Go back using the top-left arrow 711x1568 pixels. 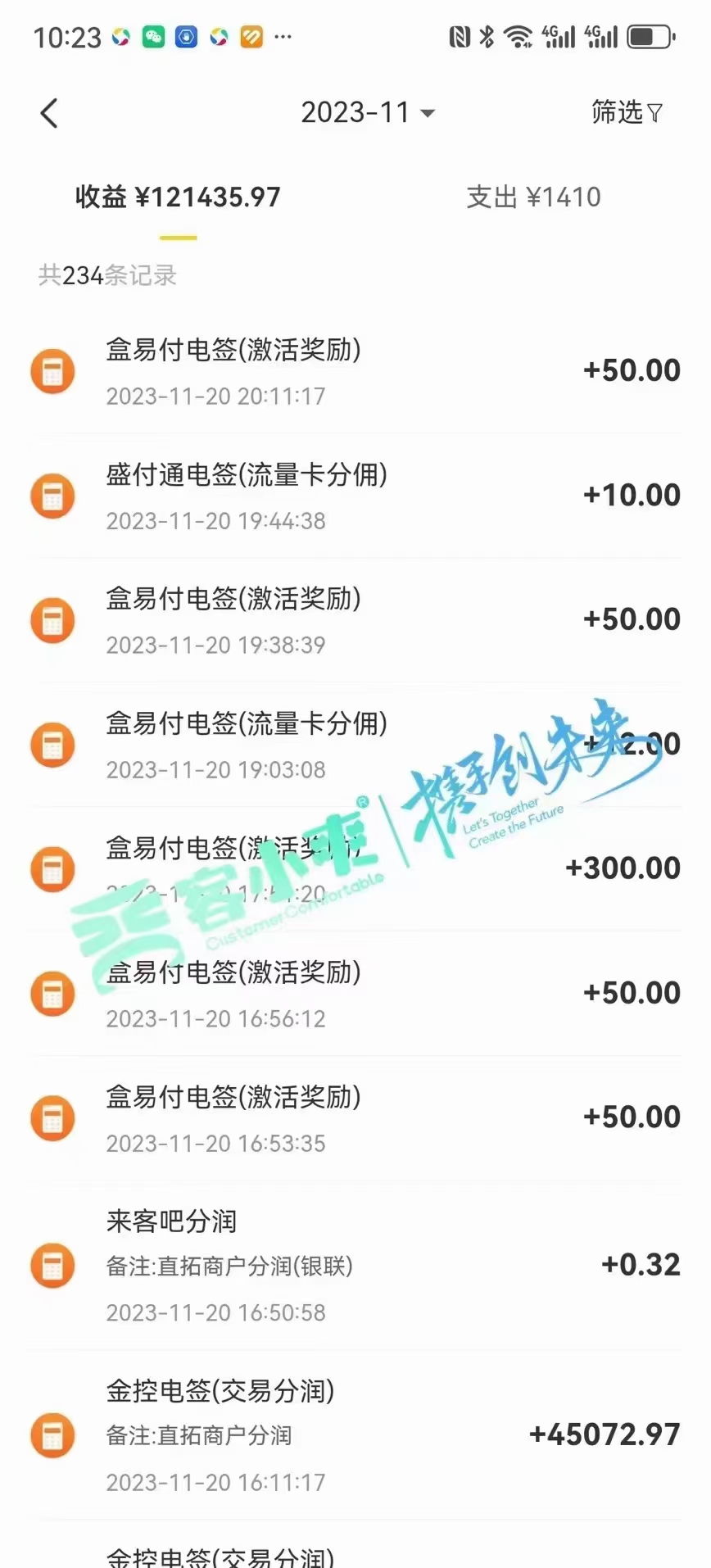click(49, 113)
